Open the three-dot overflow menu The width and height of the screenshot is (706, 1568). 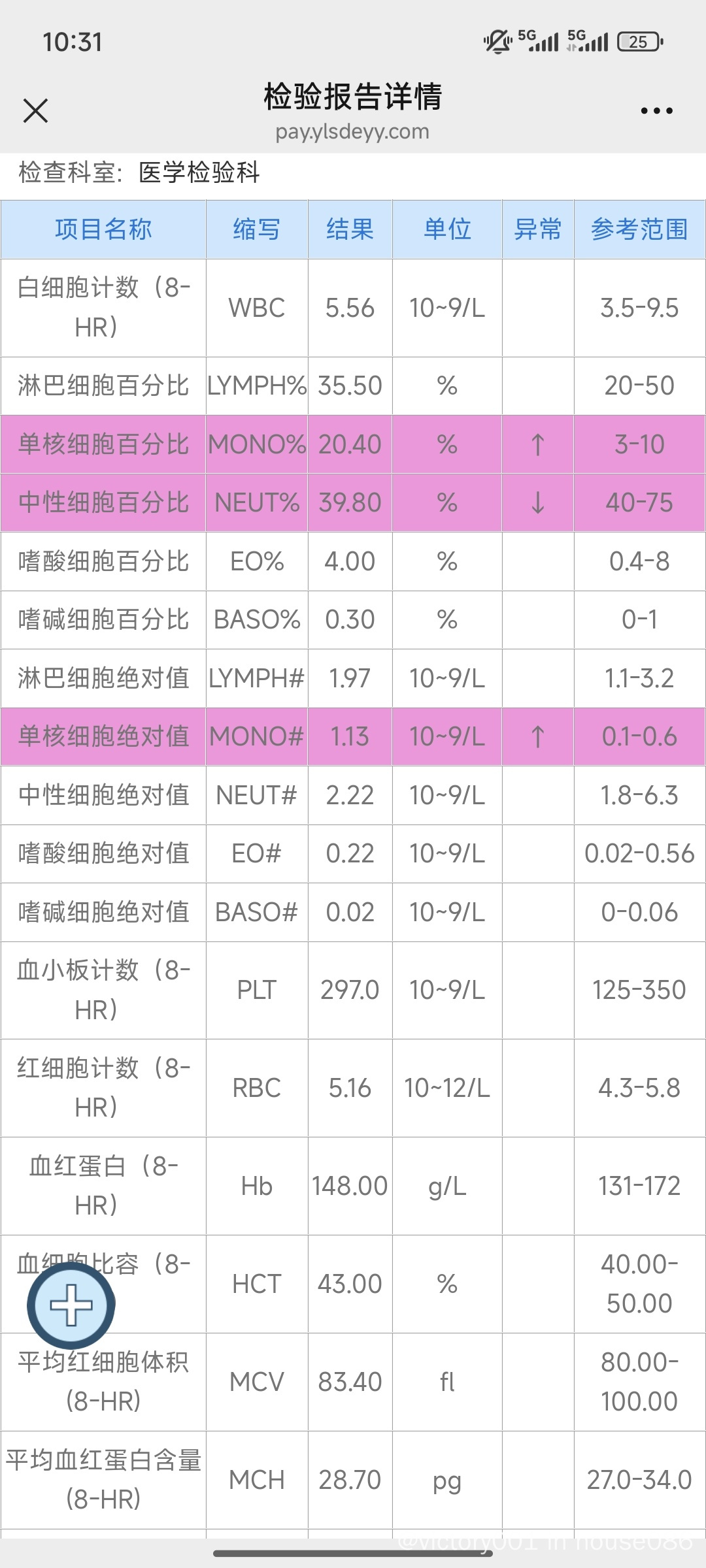[x=656, y=110]
